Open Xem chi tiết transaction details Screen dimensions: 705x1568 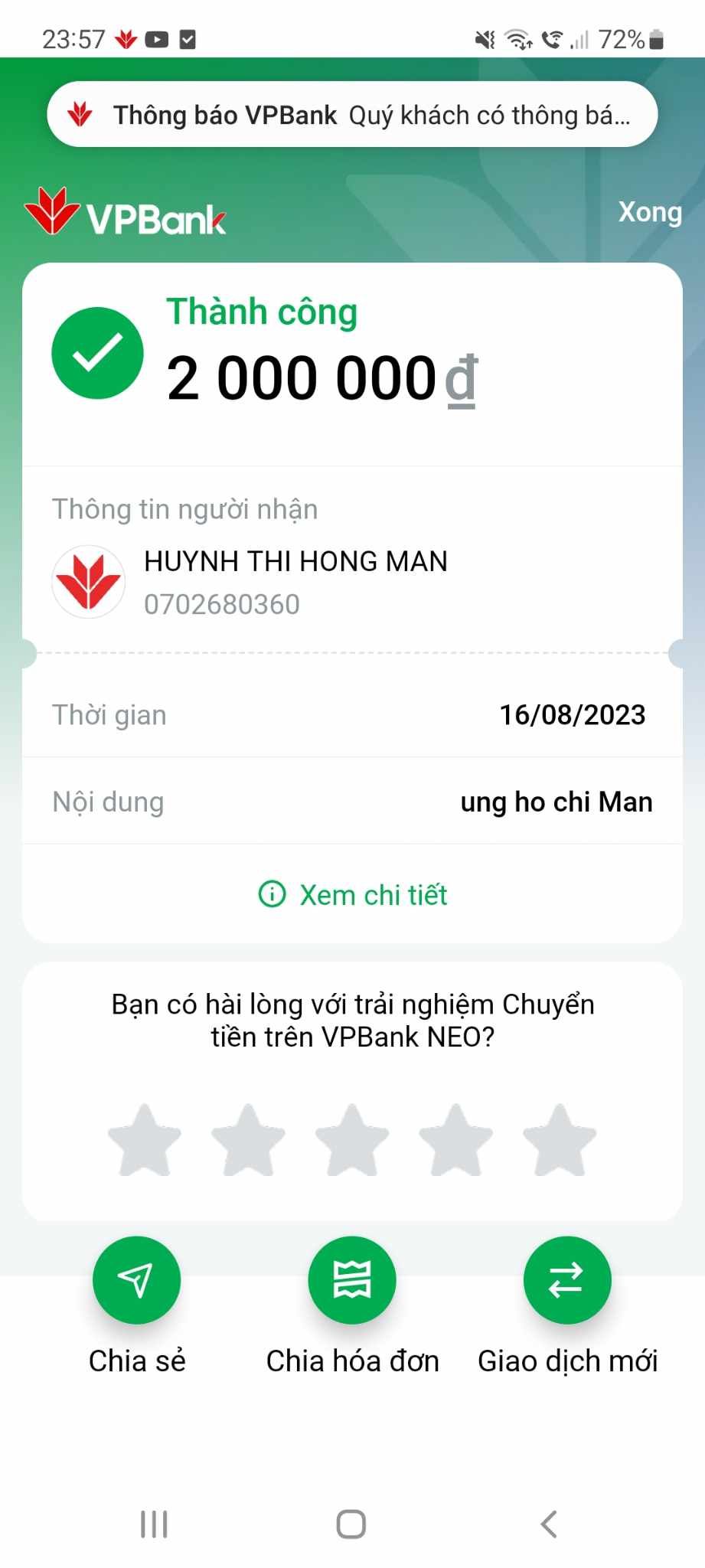(x=353, y=894)
